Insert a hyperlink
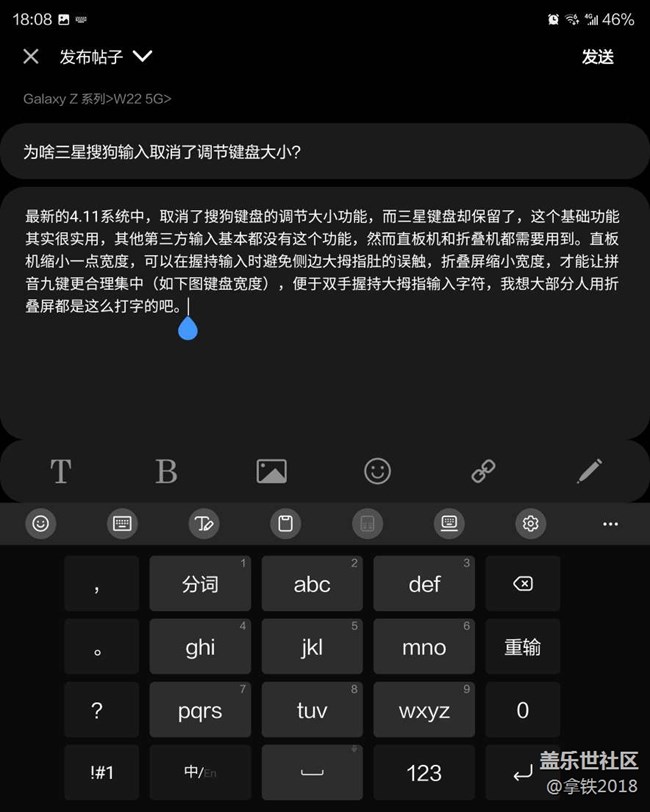650x812 pixels. point(484,471)
